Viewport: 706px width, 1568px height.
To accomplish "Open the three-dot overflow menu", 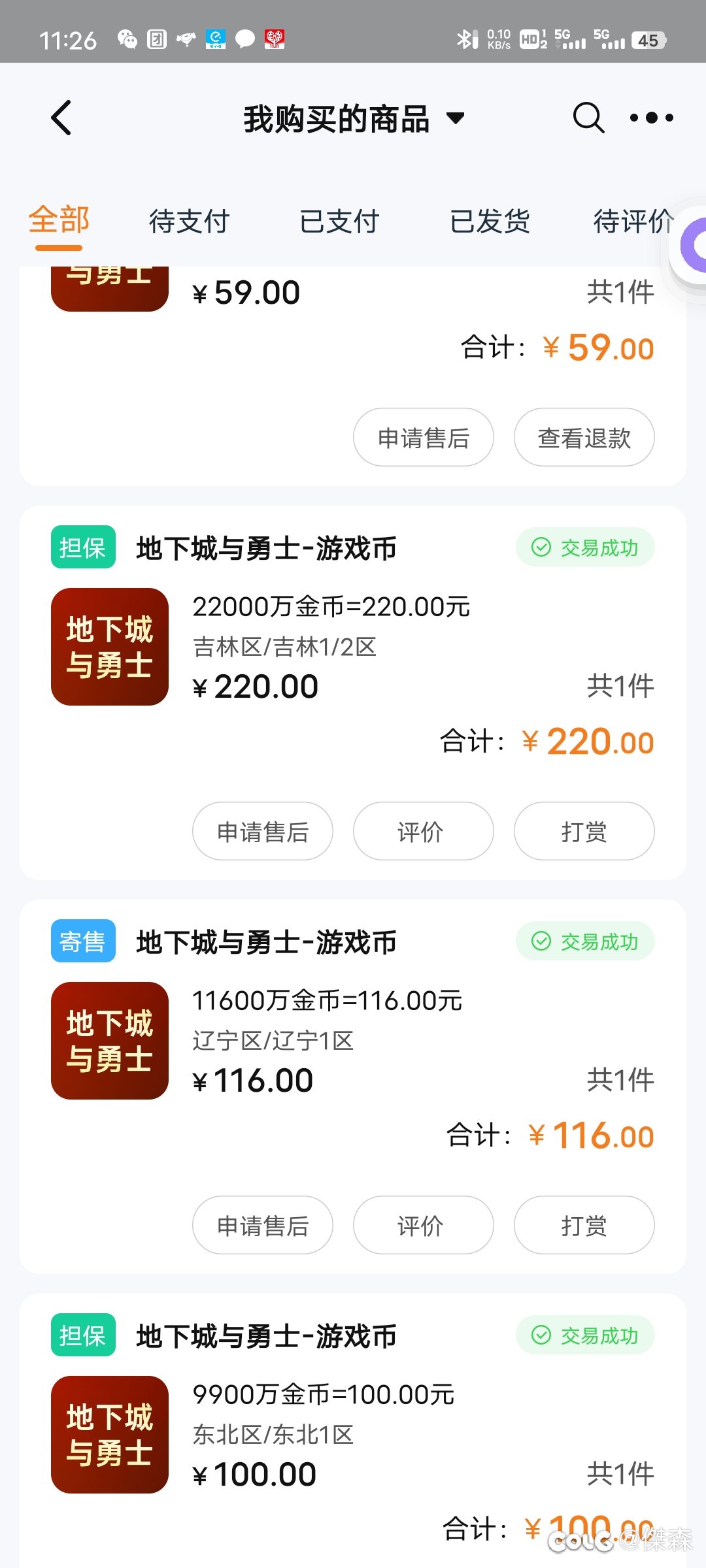I will (x=651, y=118).
